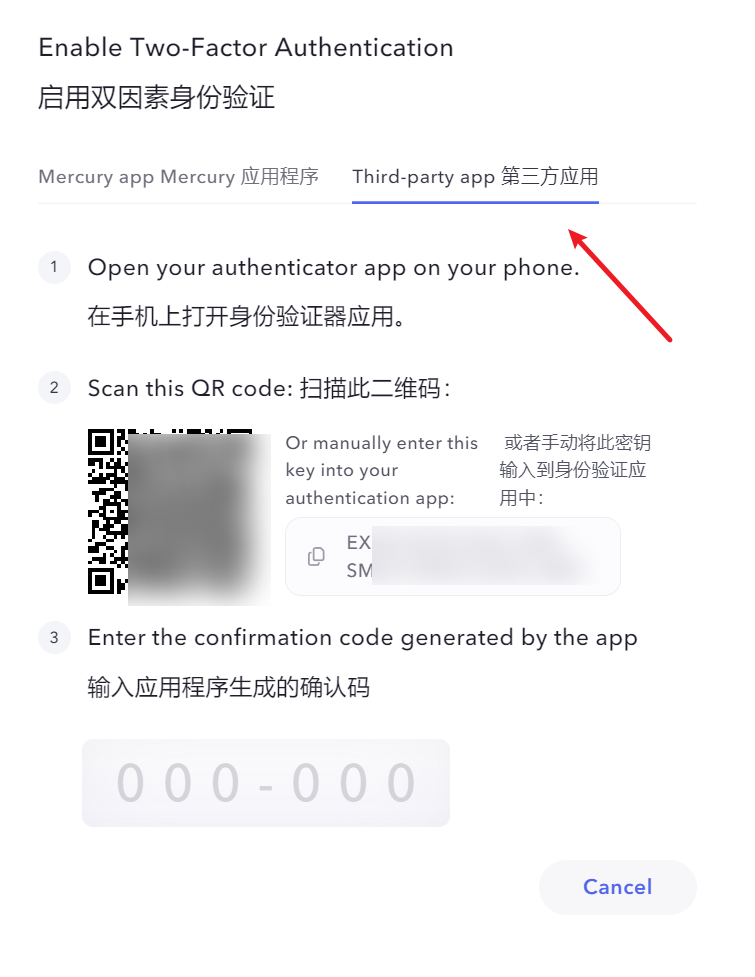Select the Third-party app tab

click(474, 177)
